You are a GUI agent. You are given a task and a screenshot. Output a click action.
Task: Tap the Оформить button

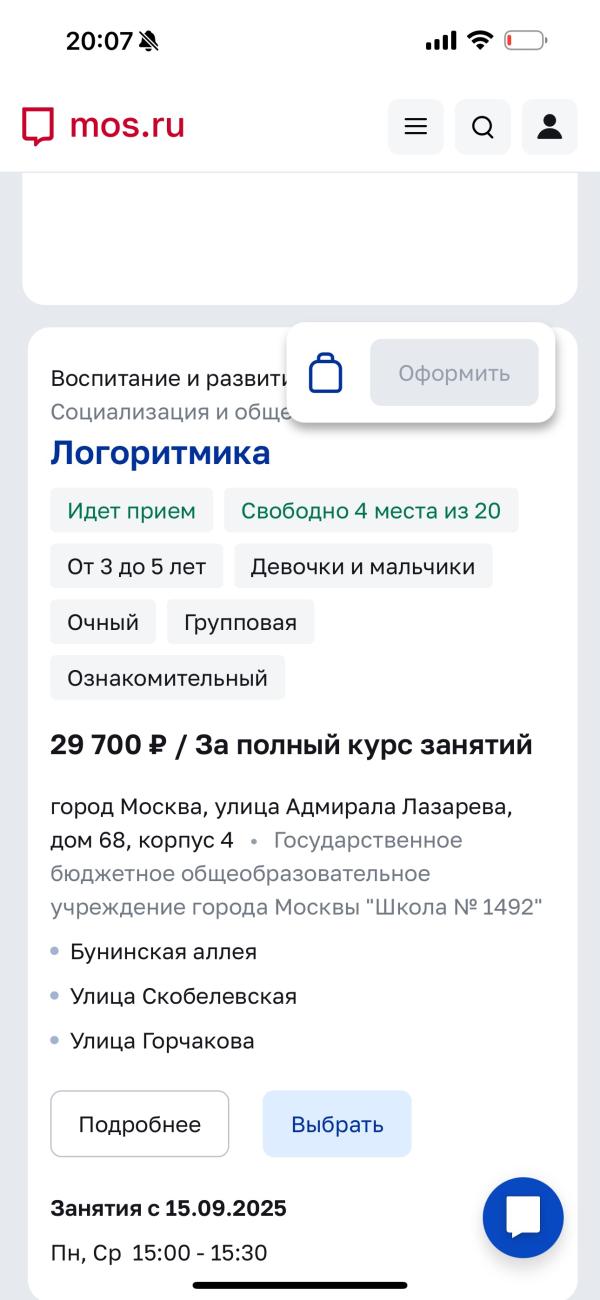coord(454,373)
